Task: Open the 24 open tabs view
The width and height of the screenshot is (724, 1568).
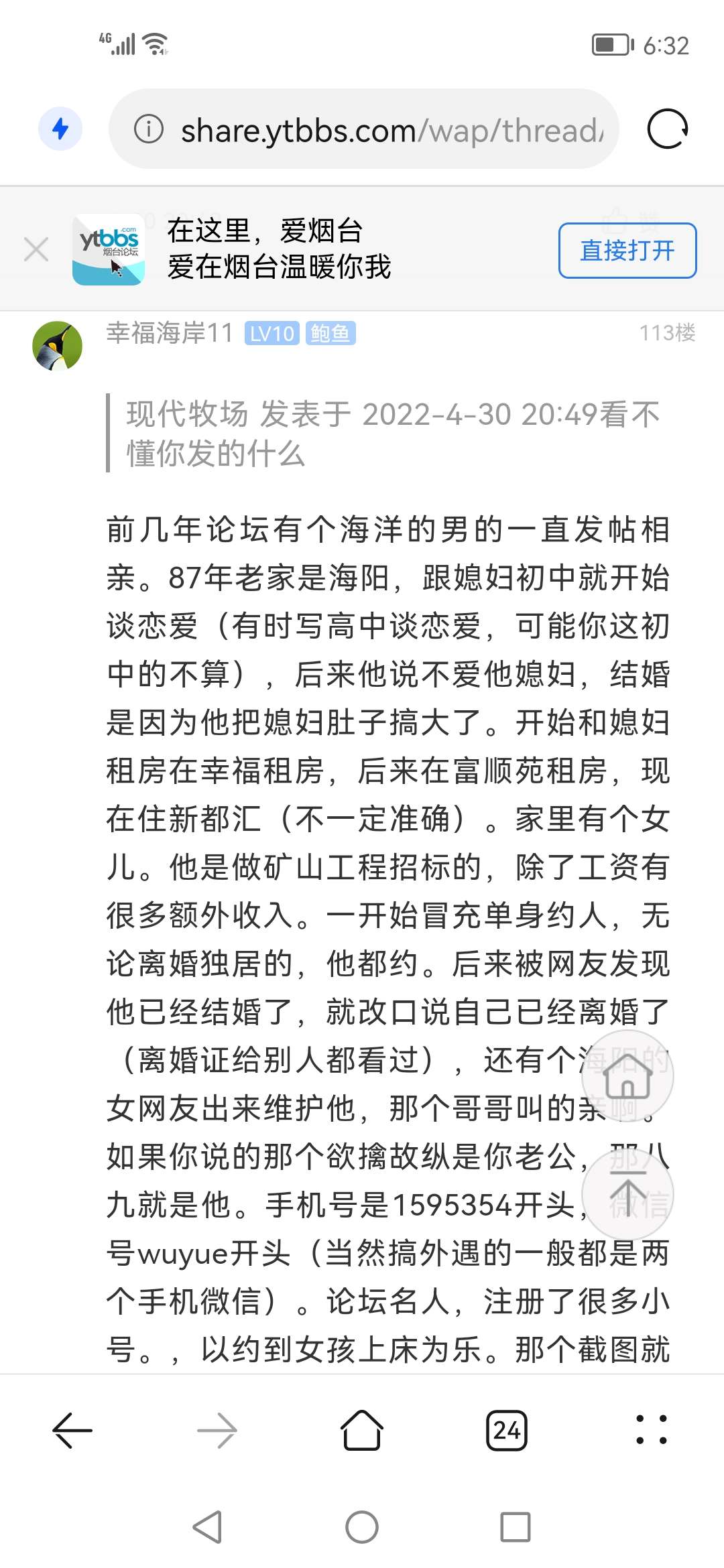Action: (507, 1431)
